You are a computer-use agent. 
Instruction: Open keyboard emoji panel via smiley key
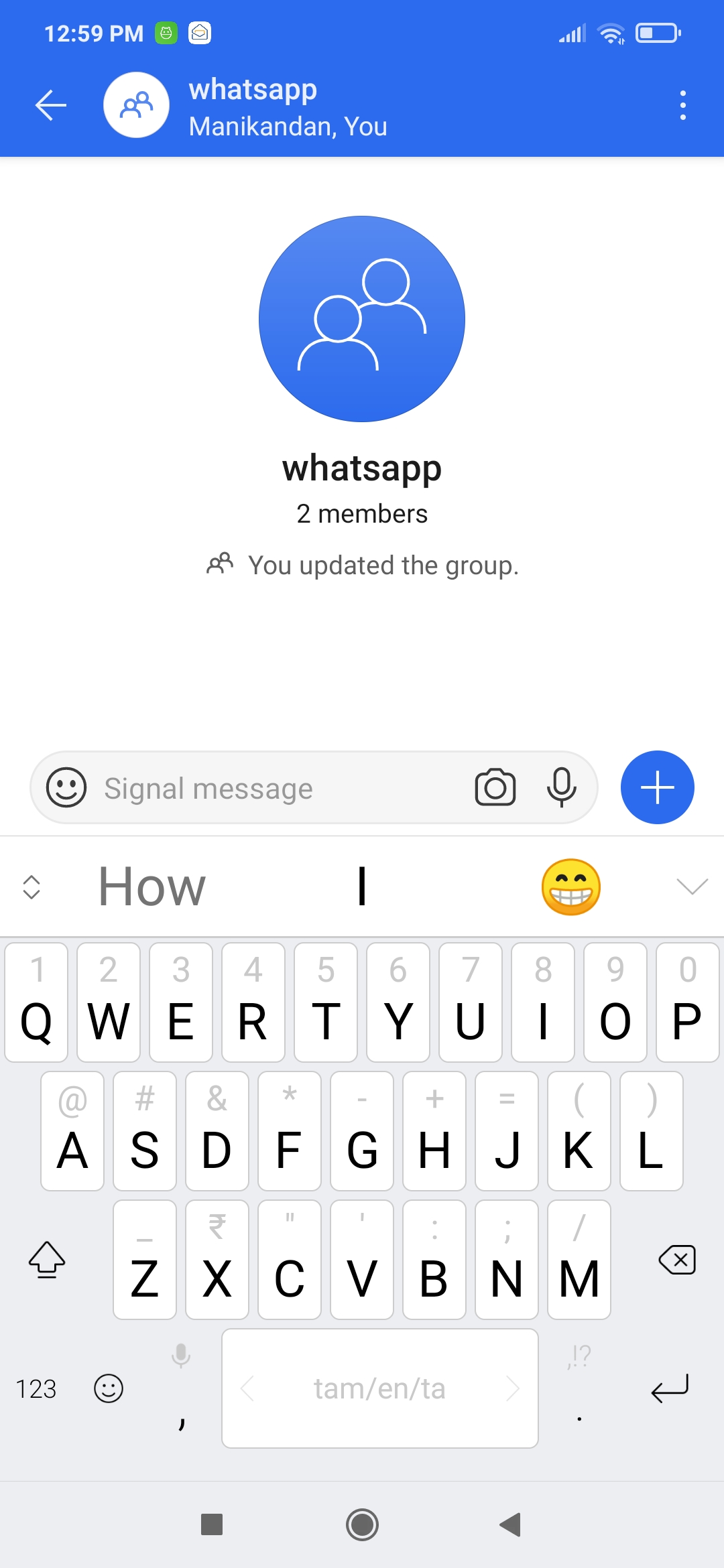110,1388
